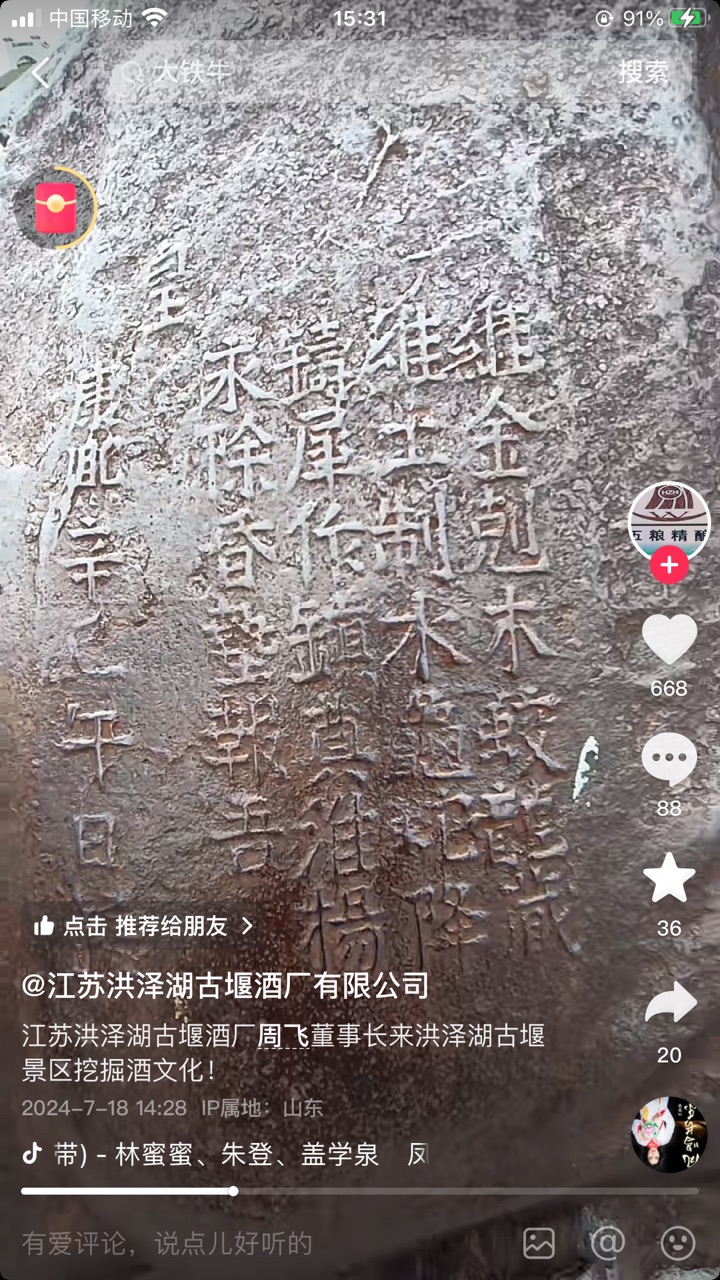Mention someone with the @ icon
The height and width of the screenshot is (1280, 720).
(x=608, y=1243)
